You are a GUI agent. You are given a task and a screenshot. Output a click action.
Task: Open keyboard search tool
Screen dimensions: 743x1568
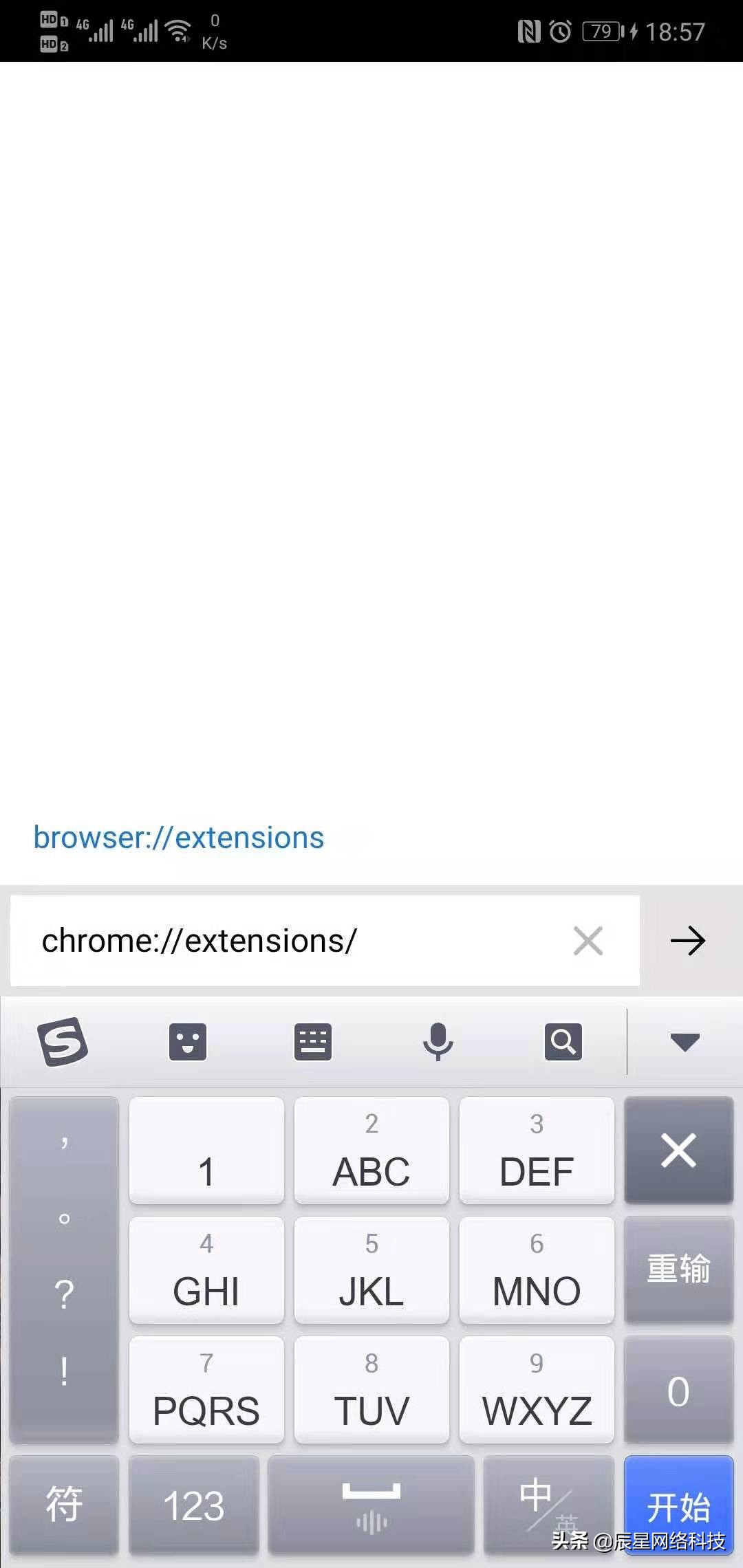click(x=563, y=1042)
